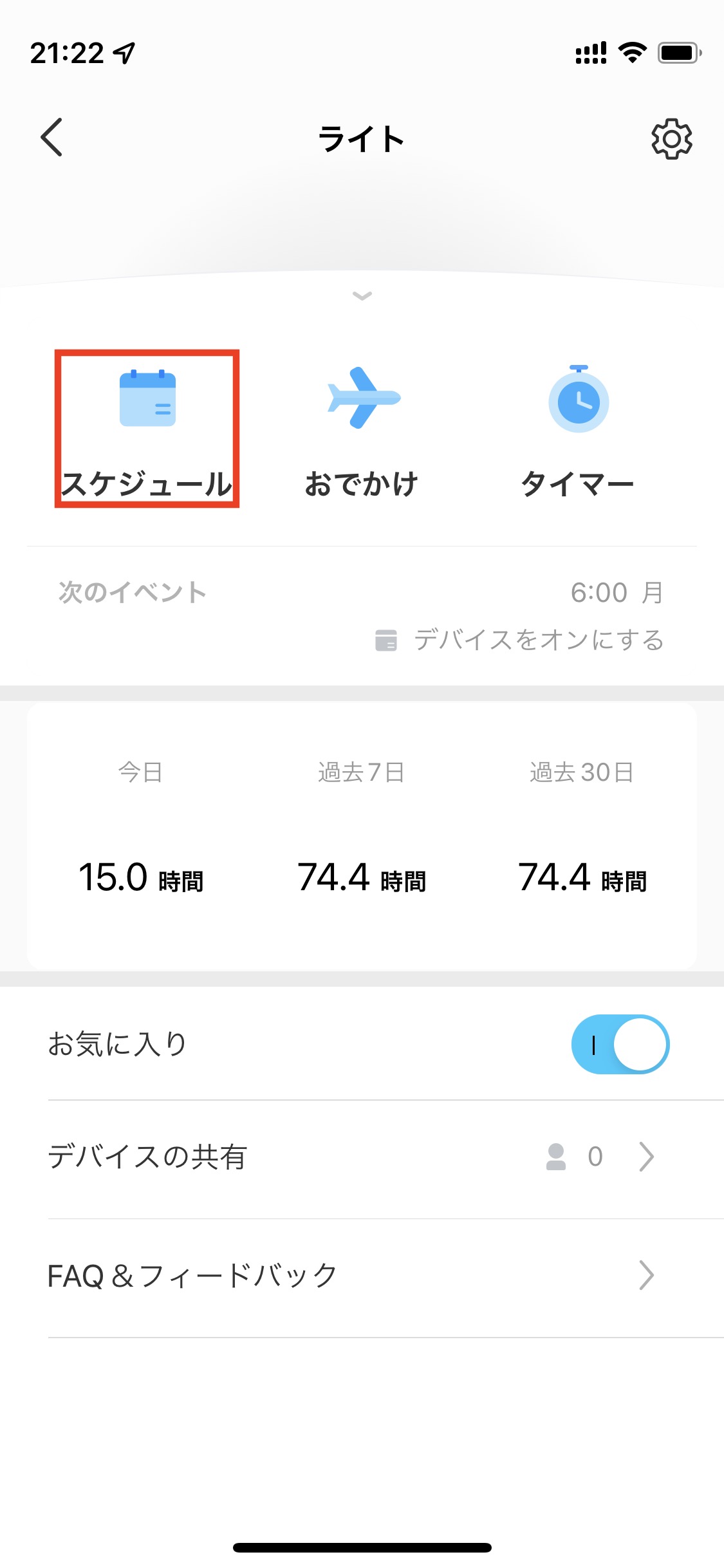Viewport: 724px width, 1568px height.
Task: Toggle the お気に入り switch off
Action: [x=620, y=1044]
